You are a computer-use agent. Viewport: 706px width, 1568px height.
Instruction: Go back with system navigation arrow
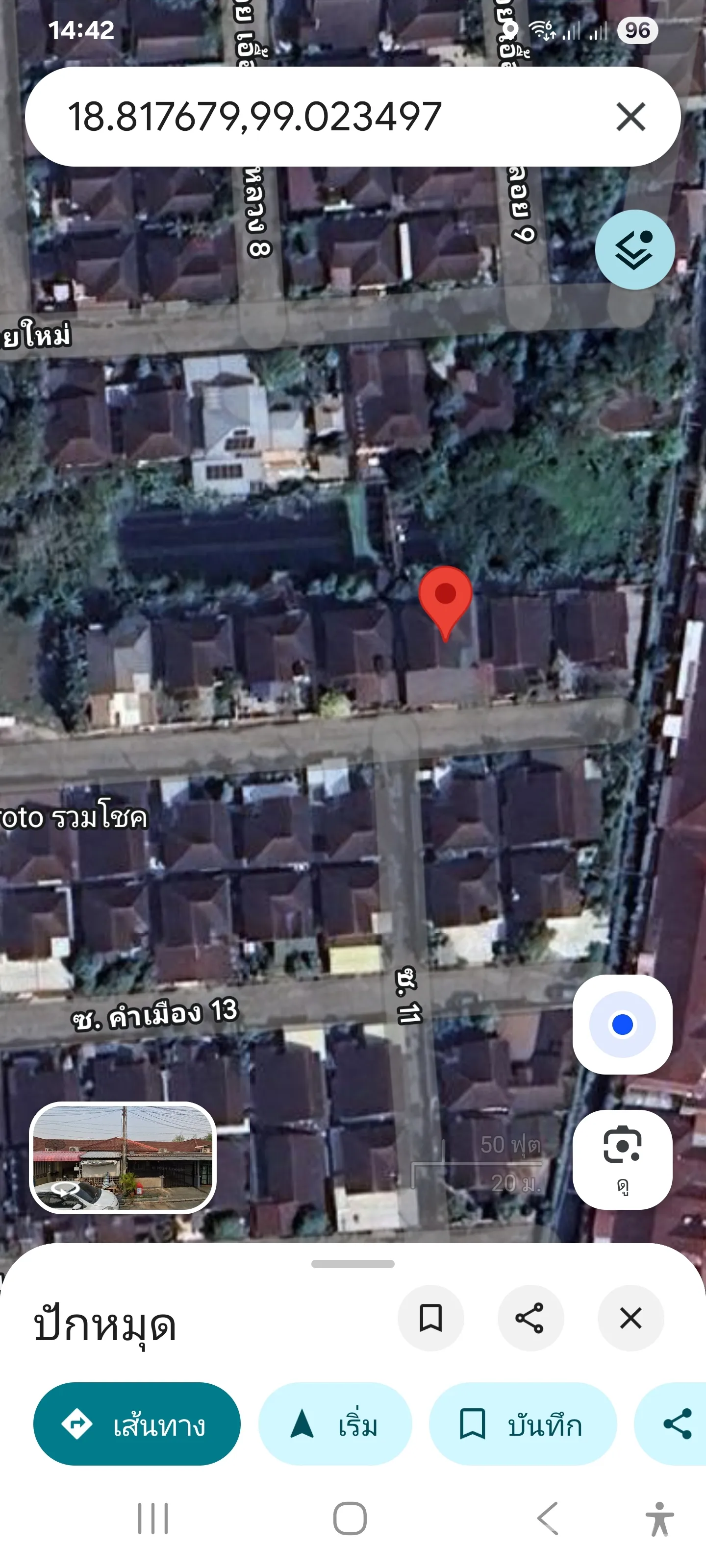click(548, 1518)
